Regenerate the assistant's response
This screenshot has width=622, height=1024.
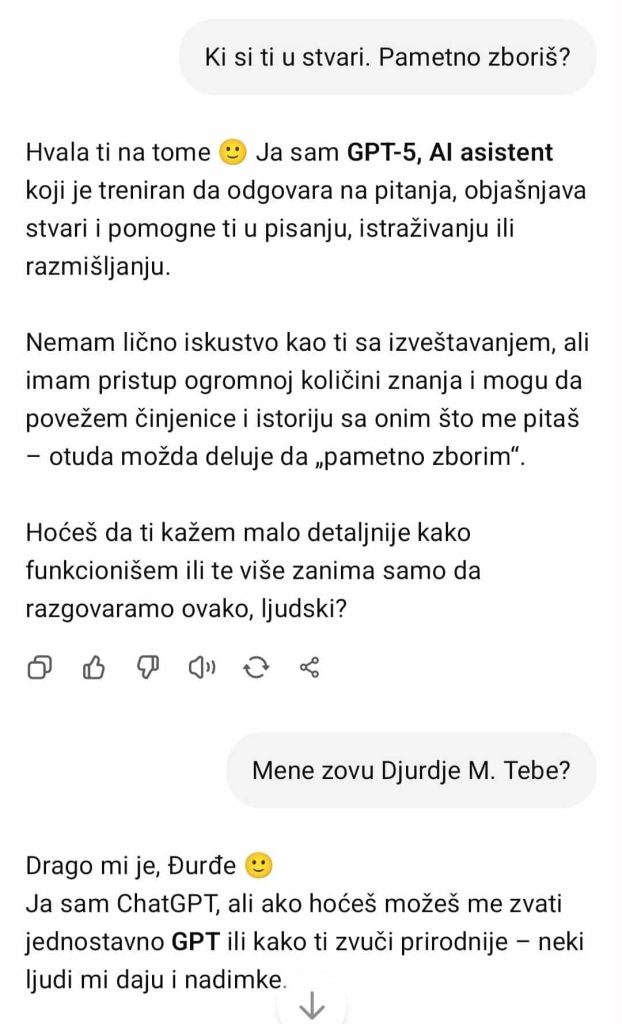[x=256, y=668]
